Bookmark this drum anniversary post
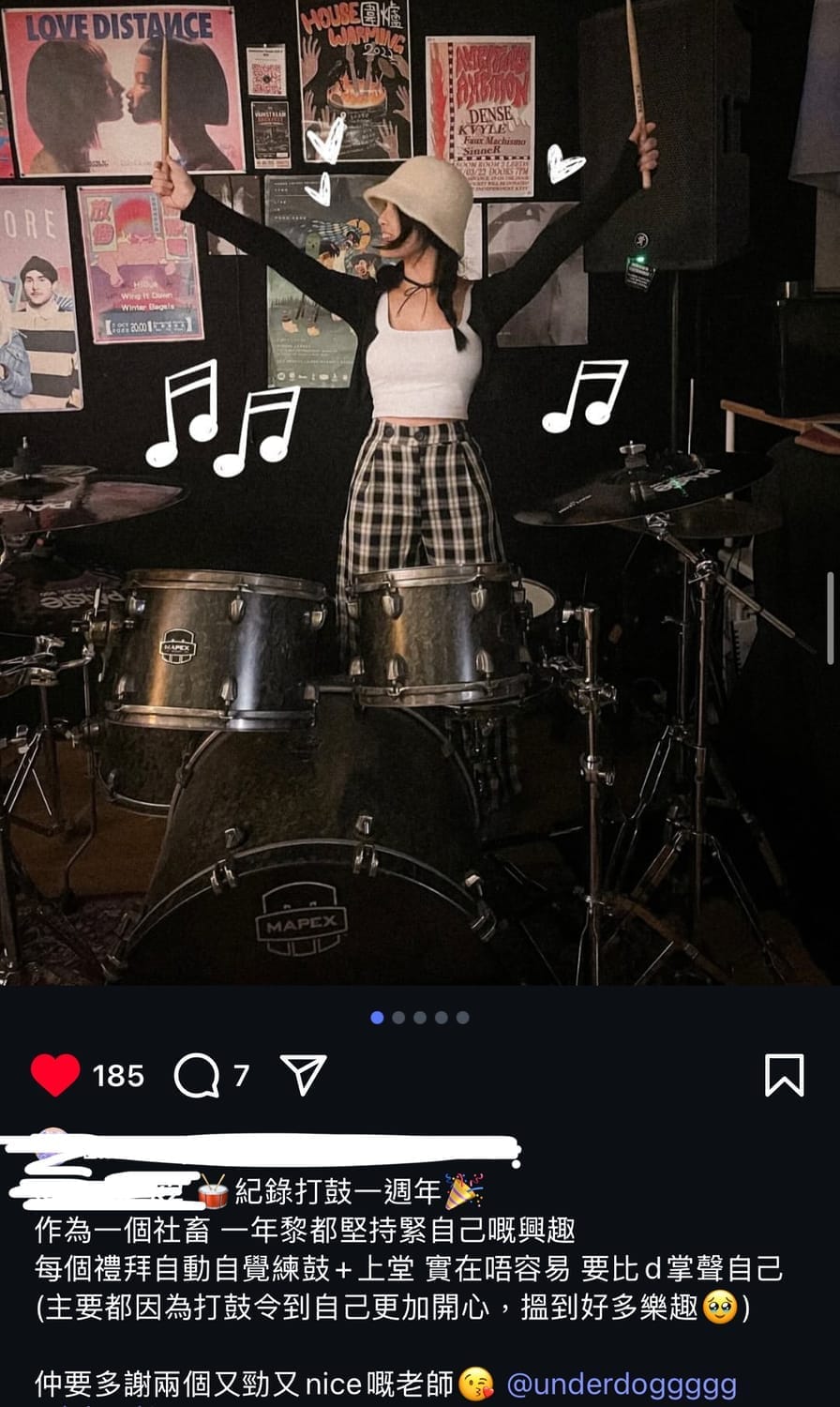 tap(784, 1075)
